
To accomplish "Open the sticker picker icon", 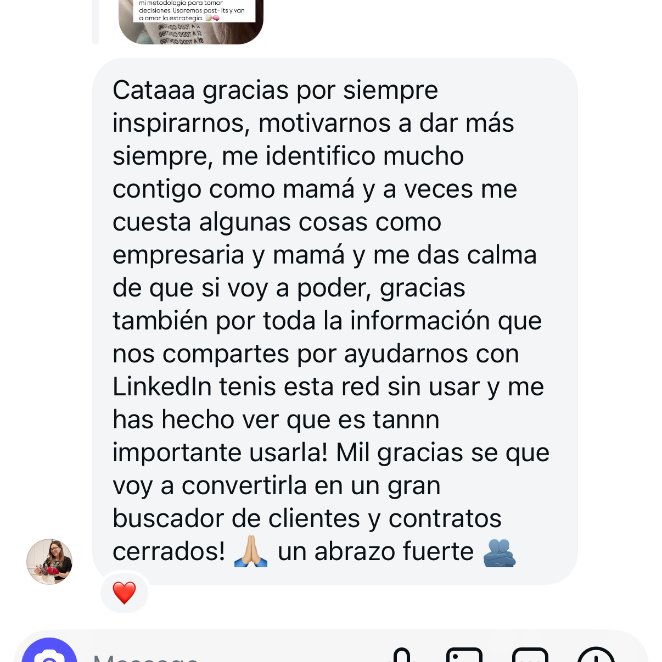I will [x=530, y=656].
